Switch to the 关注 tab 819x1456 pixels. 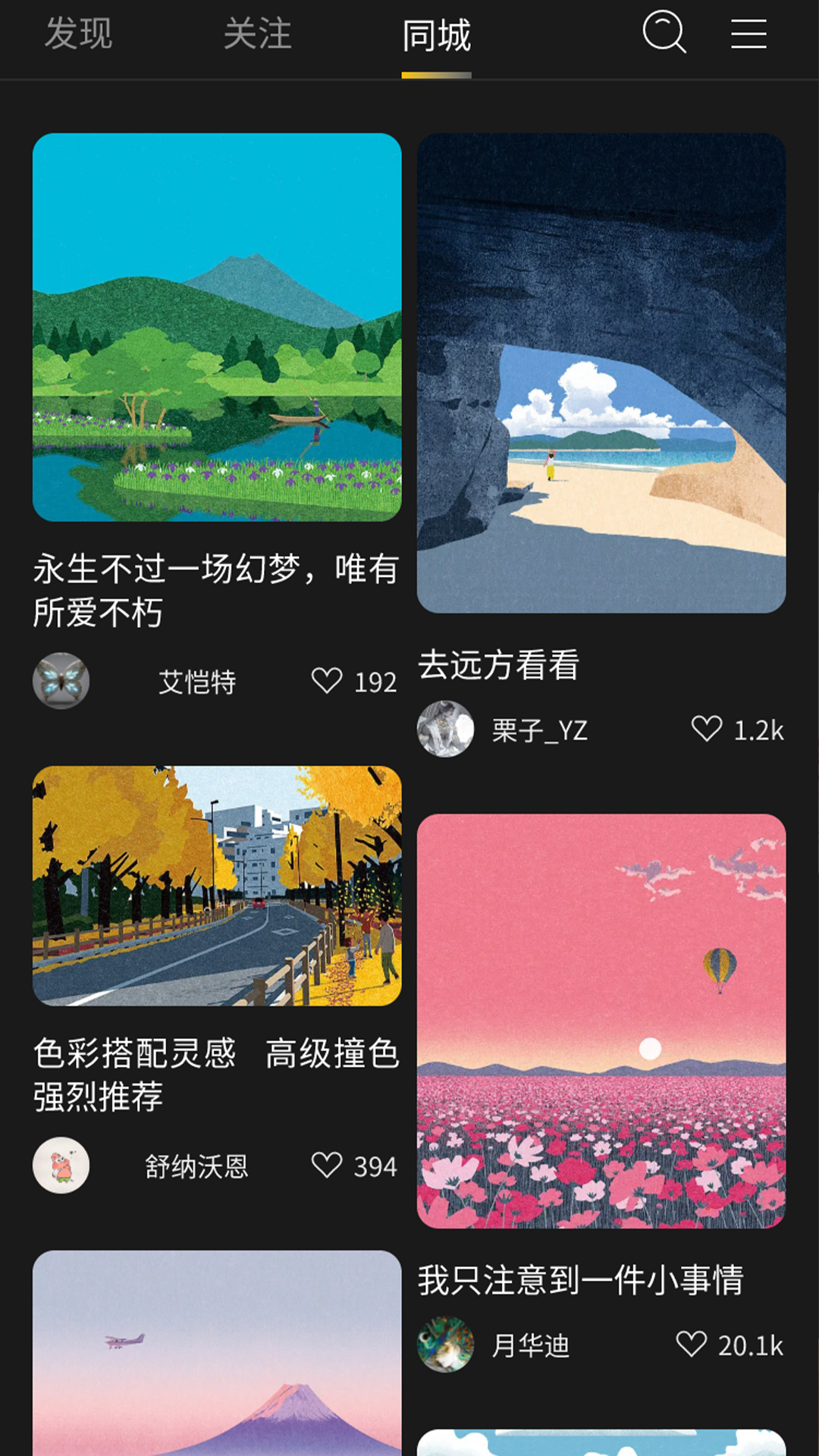tap(258, 35)
